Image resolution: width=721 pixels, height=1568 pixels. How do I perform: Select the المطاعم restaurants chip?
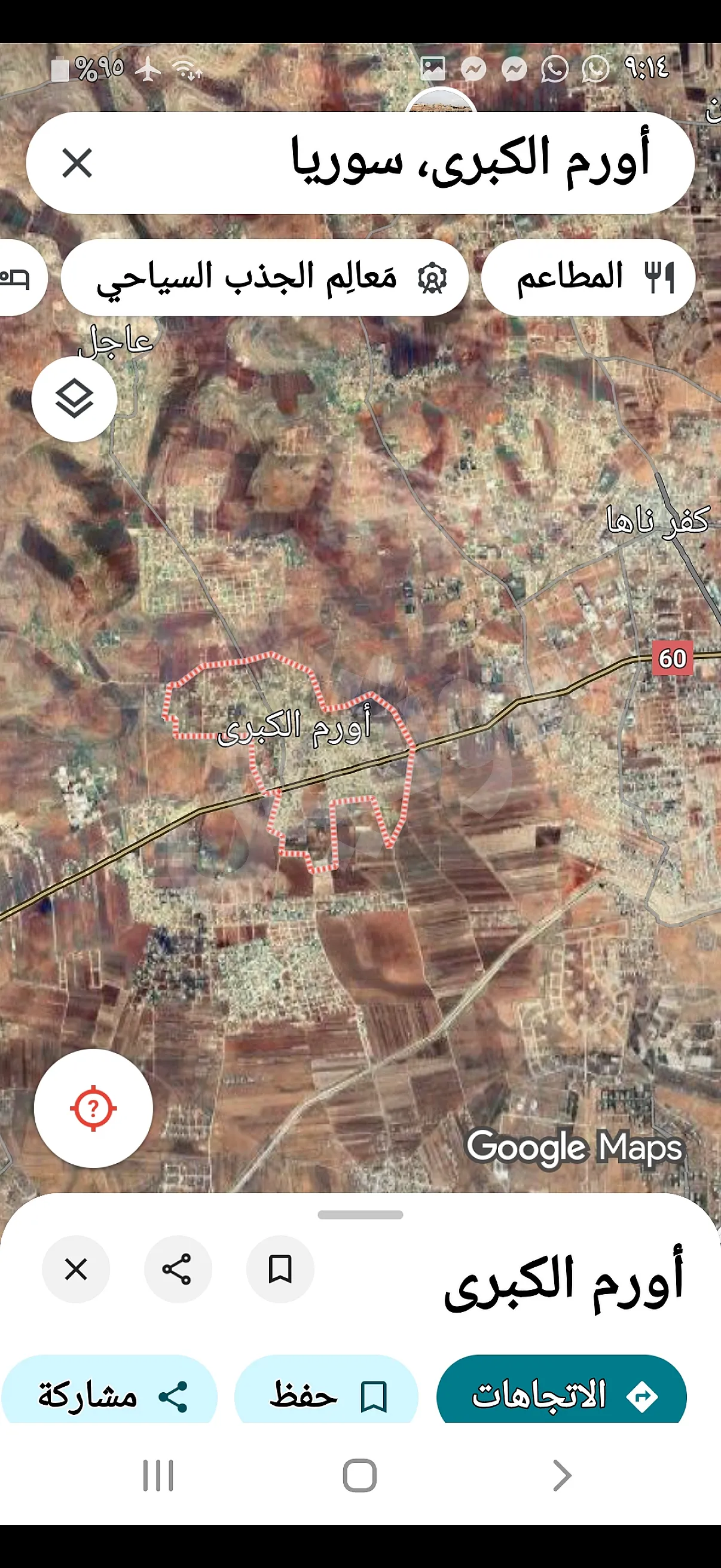pyautogui.click(x=587, y=277)
